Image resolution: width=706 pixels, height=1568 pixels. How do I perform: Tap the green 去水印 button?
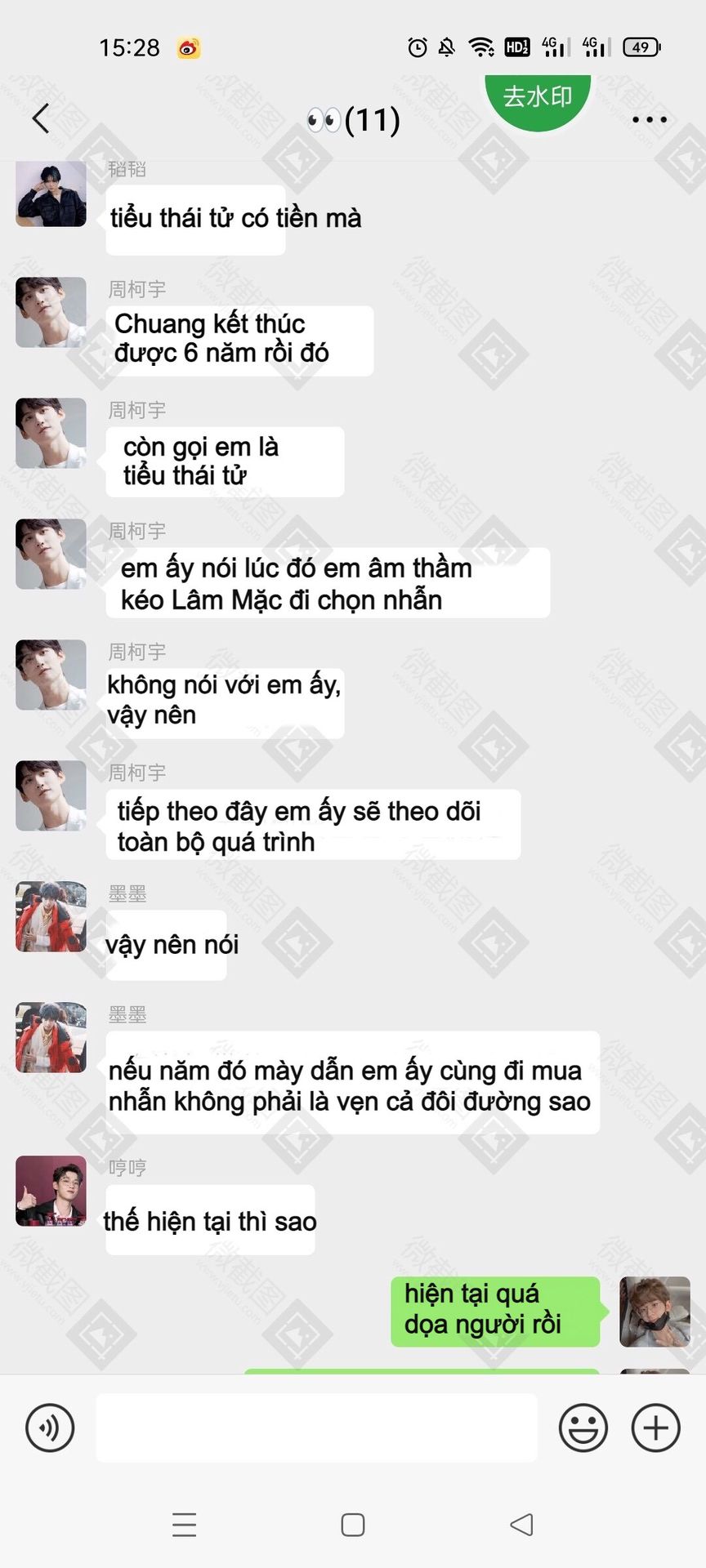pos(537,98)
